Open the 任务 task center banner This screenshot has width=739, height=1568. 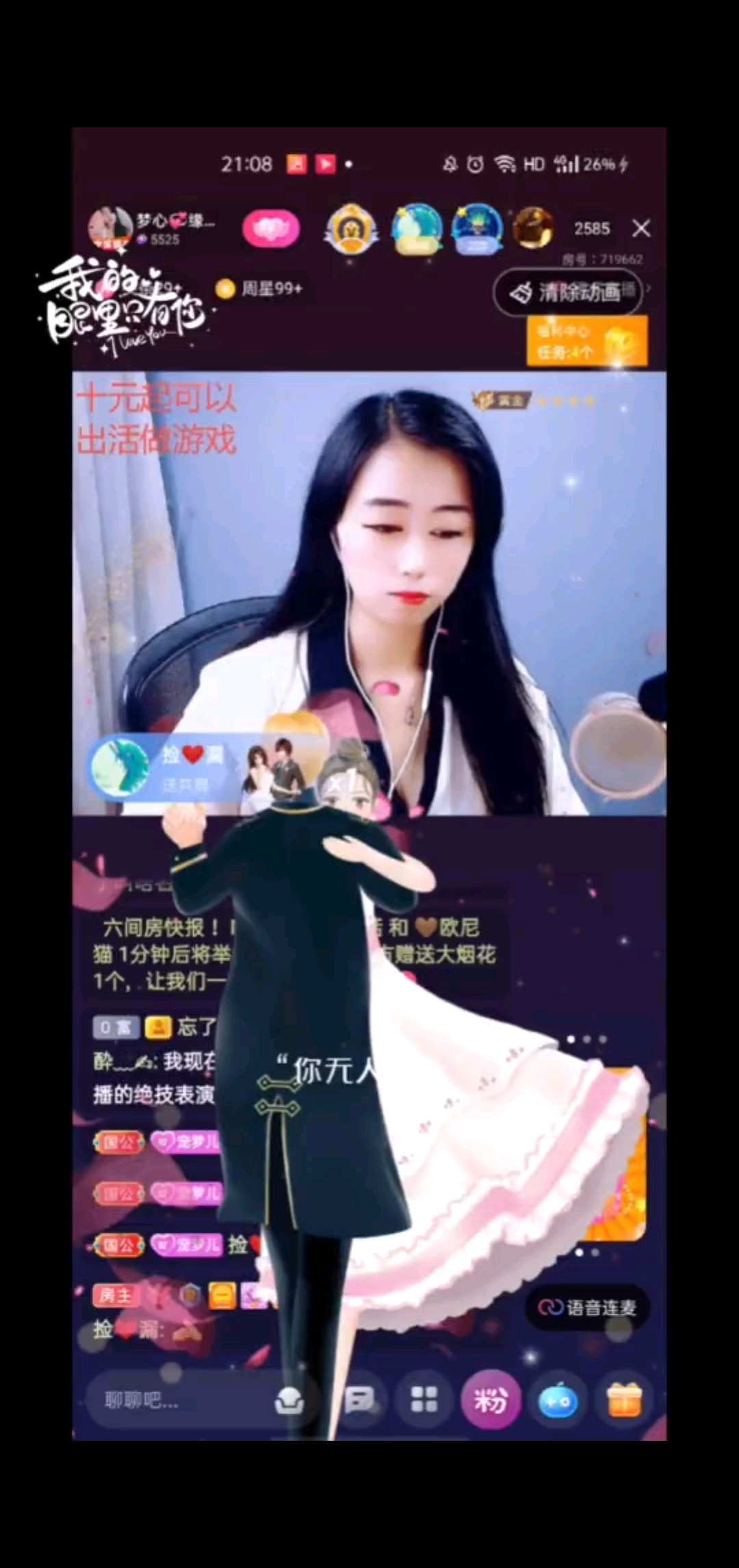(587, 341)
